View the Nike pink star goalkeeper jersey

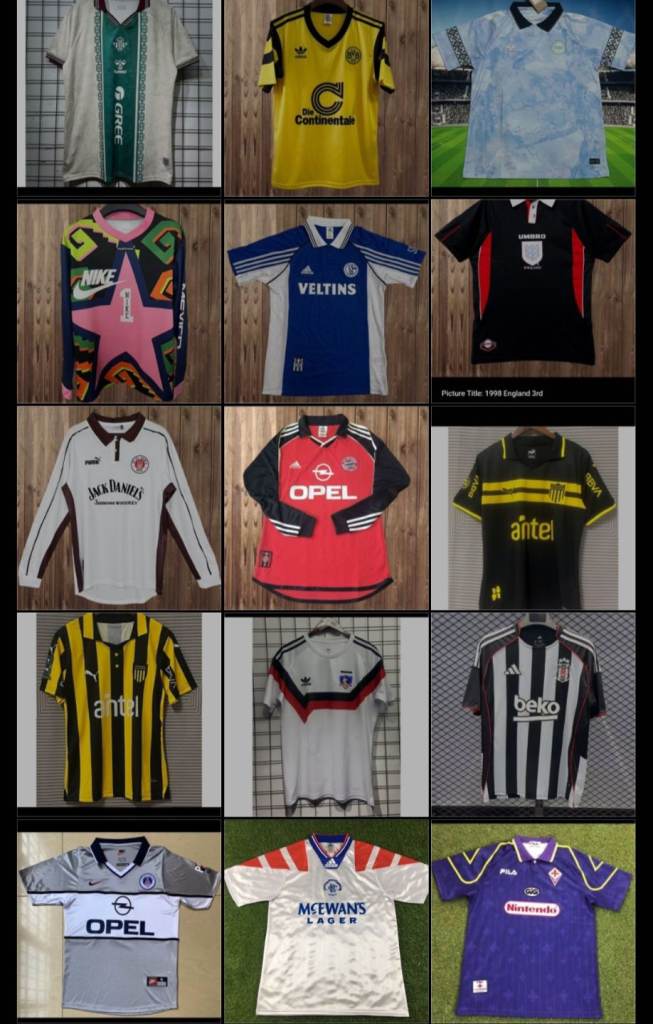click(x=119, y=303)
